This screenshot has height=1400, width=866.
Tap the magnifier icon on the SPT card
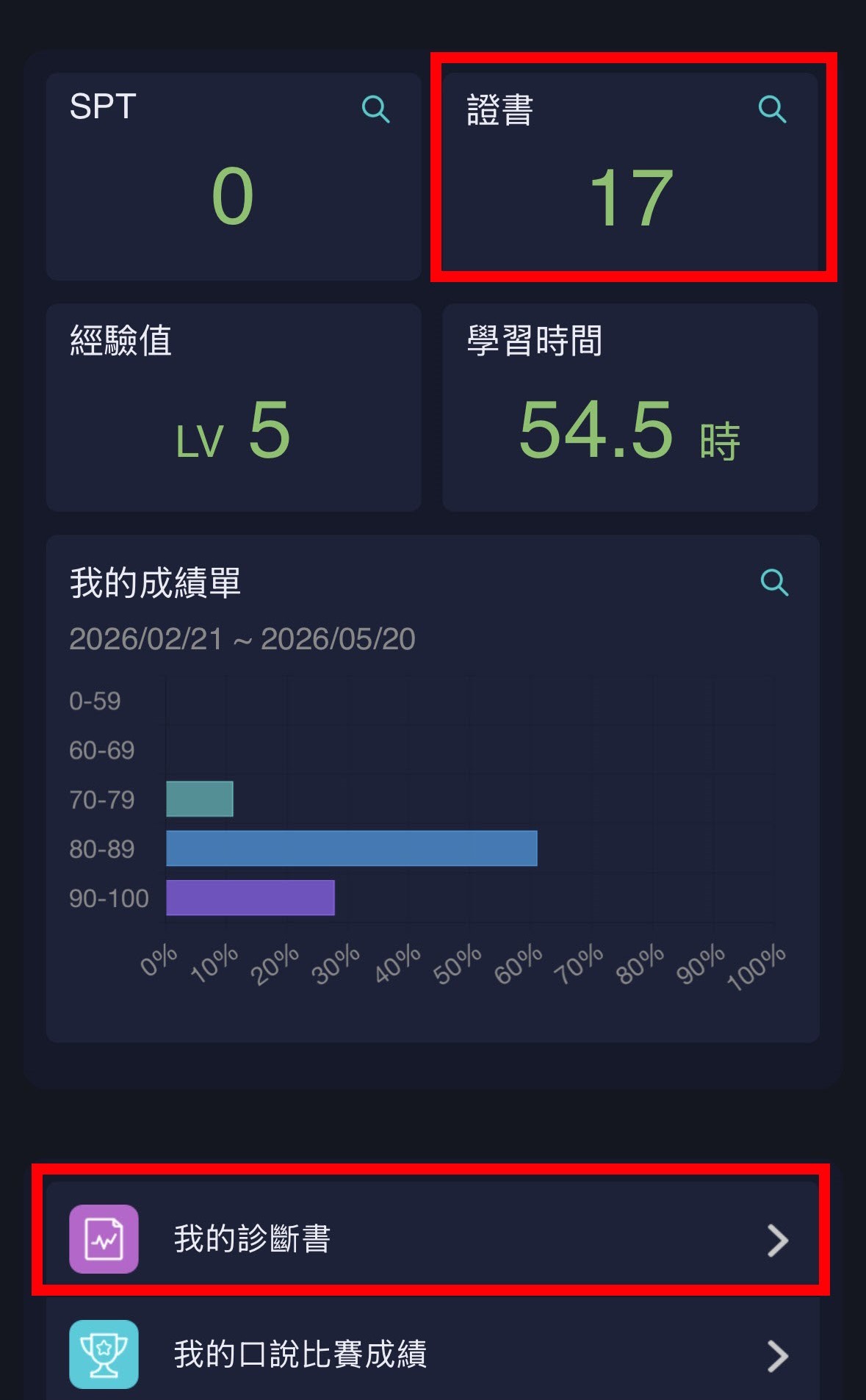(375, 109)
